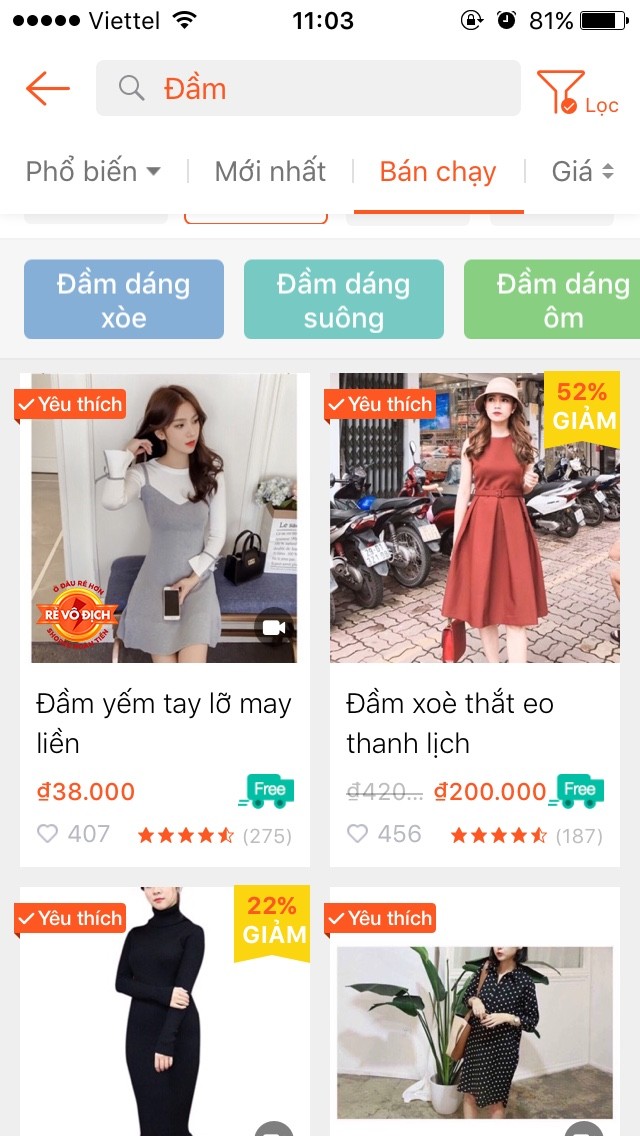Like the Đầm yếm tay lỡ product
The width and height of the screenshot is (640, 1136).
pos(48,834)
